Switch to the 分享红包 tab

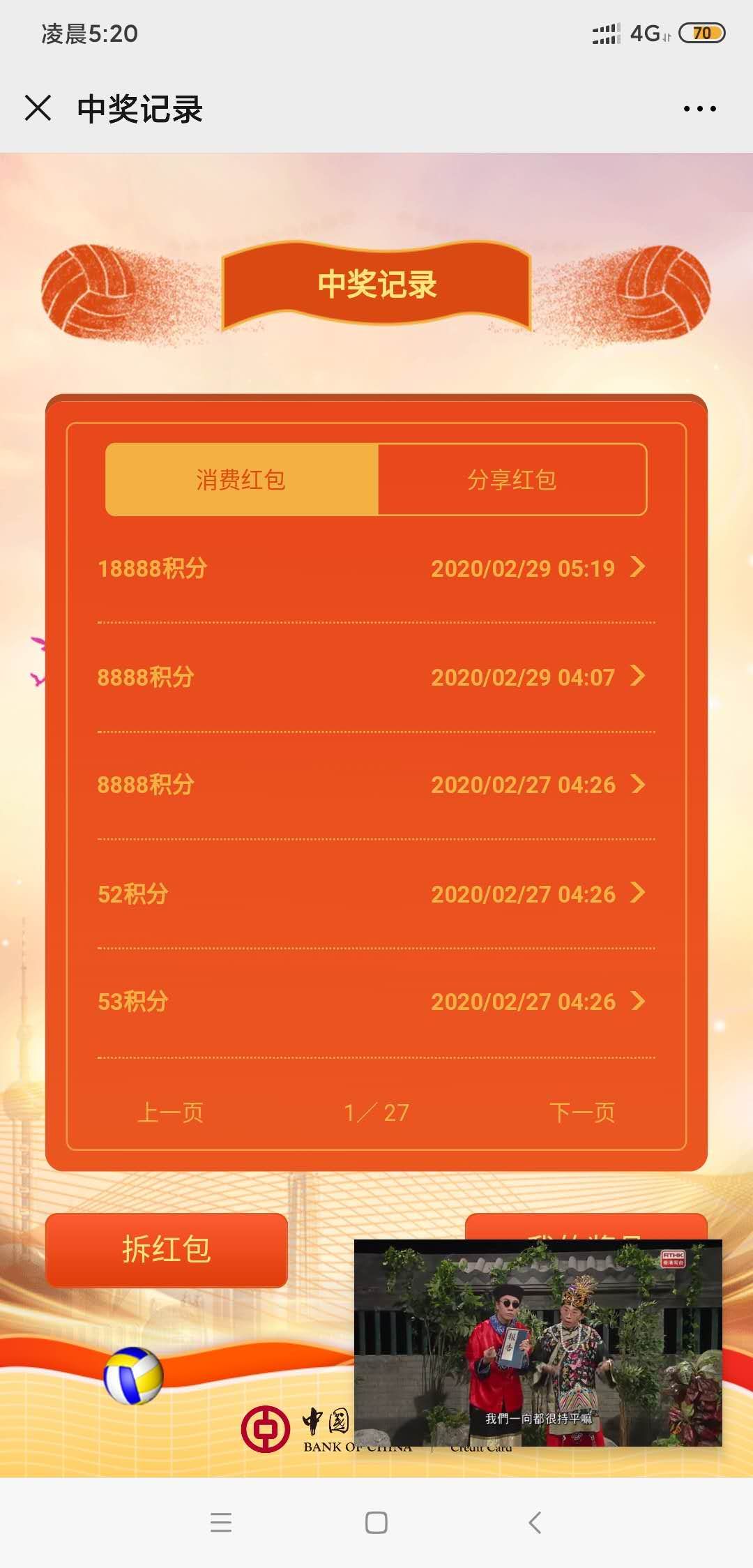[x=512, y=480]
